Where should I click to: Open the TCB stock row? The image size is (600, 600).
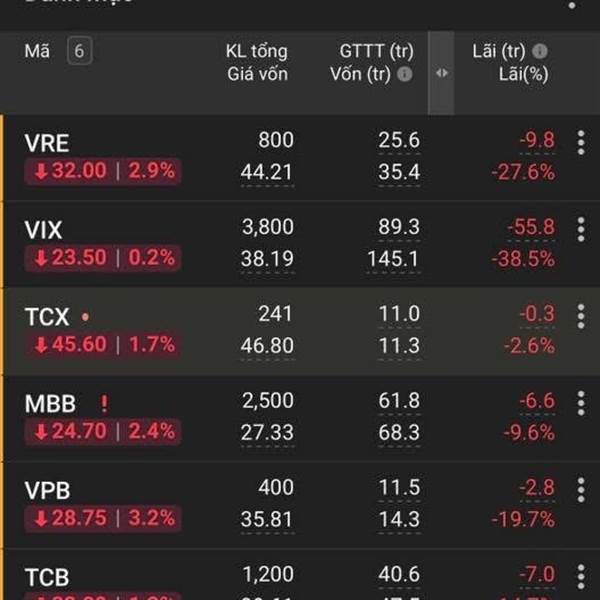point(47,577)
